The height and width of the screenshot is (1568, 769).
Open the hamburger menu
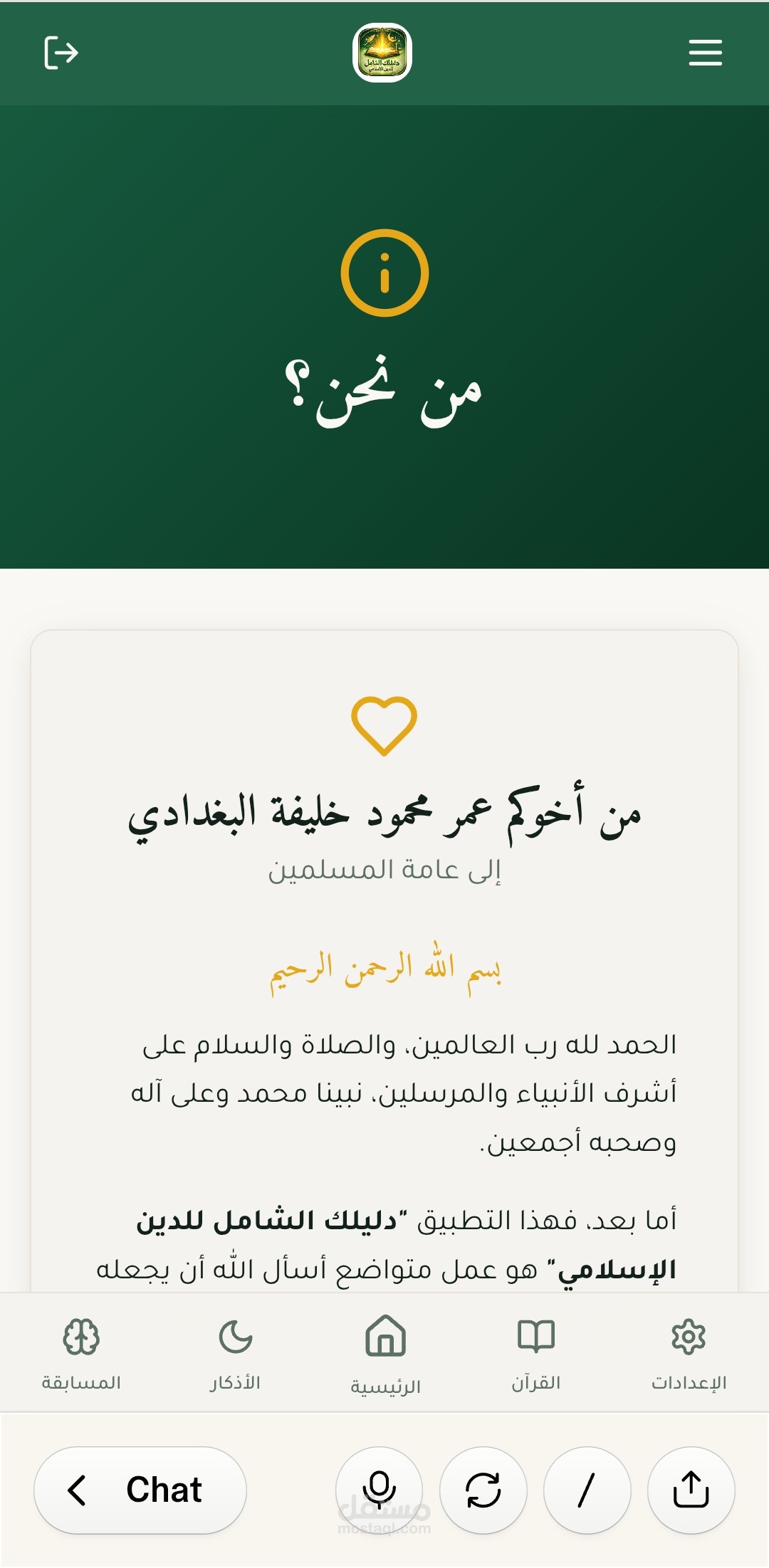pyautogui.click(x=705, y=53)
